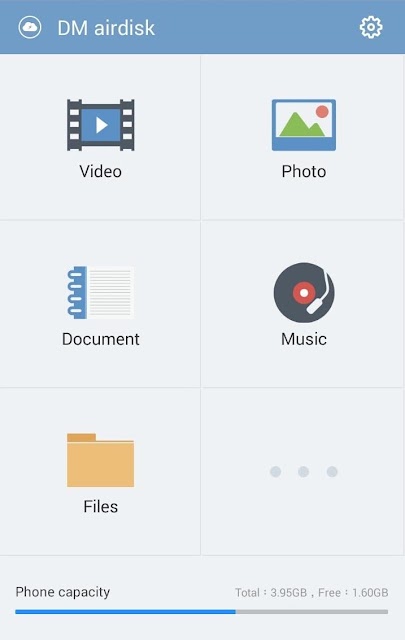Tap the cloud icon beside DM airdisk

(30, 27)
